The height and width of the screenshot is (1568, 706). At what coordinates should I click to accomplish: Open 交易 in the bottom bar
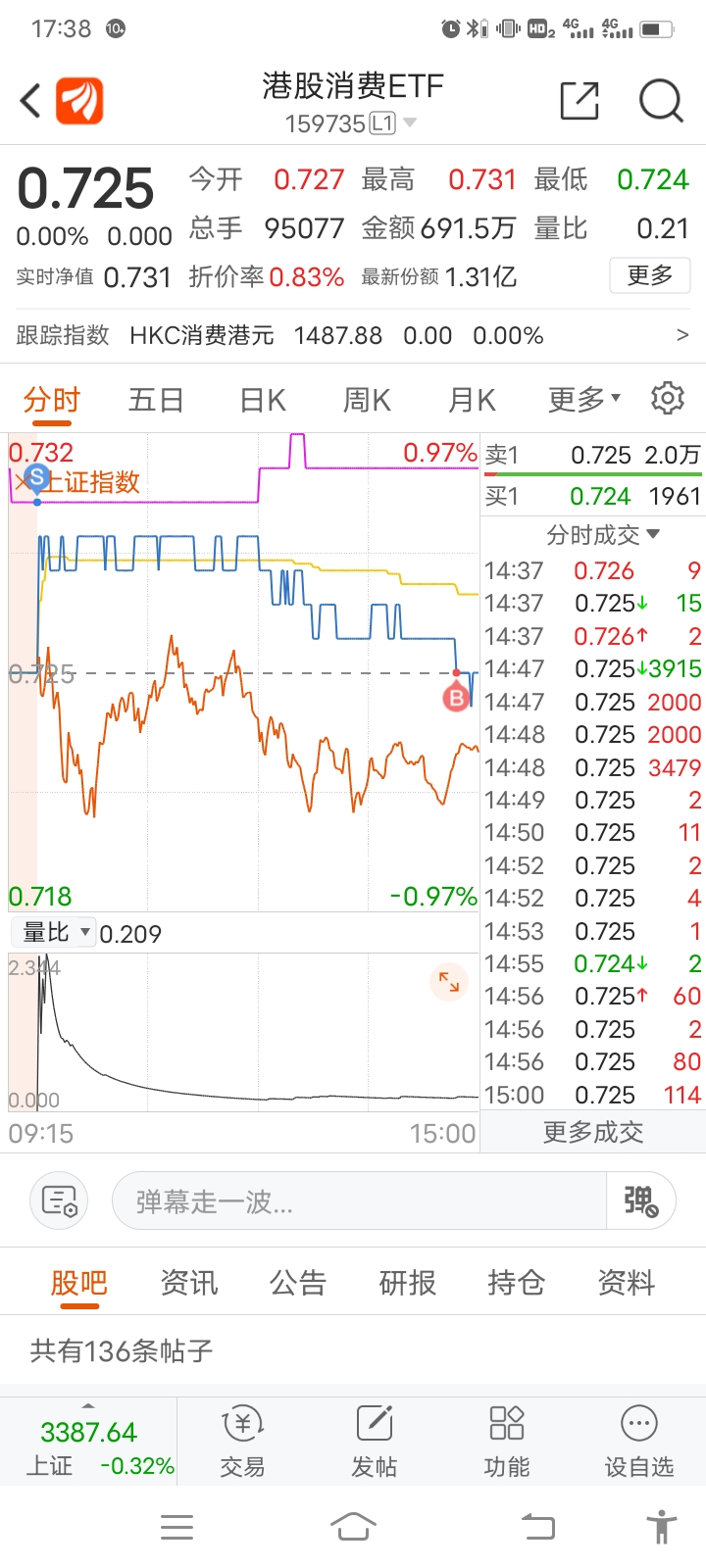tap(242, 1441)
